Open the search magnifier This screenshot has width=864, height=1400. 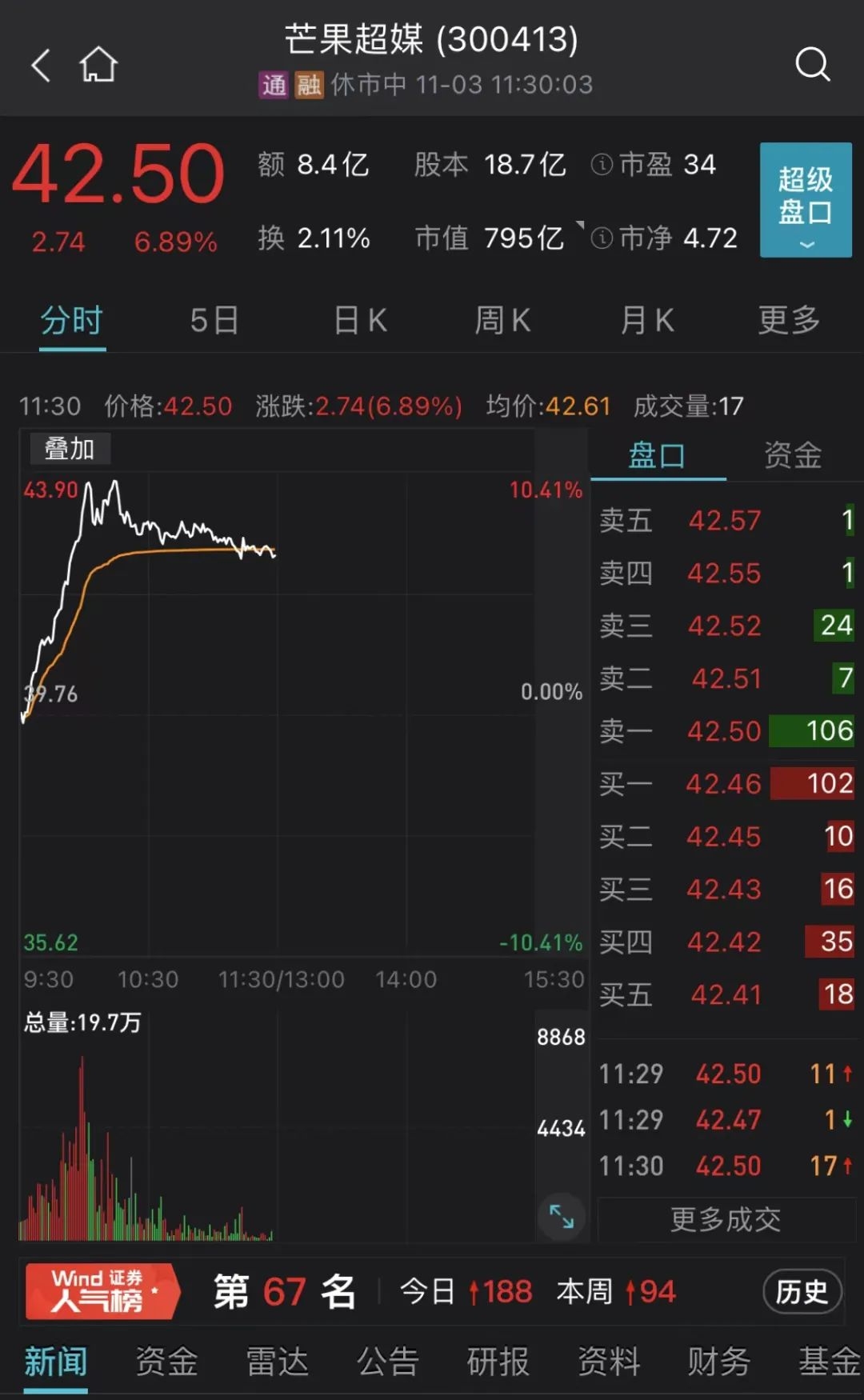(813, 64)
